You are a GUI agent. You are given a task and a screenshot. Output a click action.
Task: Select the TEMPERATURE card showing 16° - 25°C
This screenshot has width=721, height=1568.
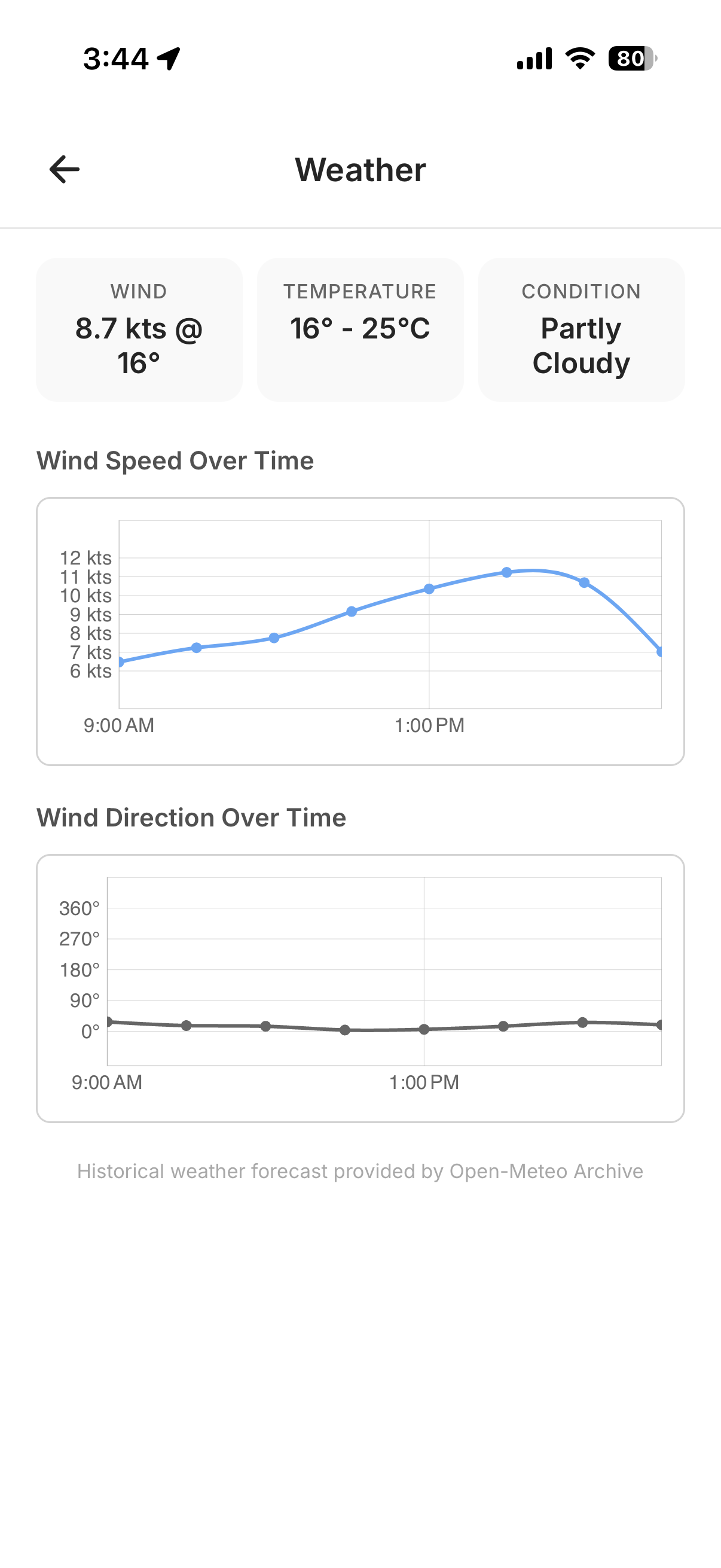[360, 330]
